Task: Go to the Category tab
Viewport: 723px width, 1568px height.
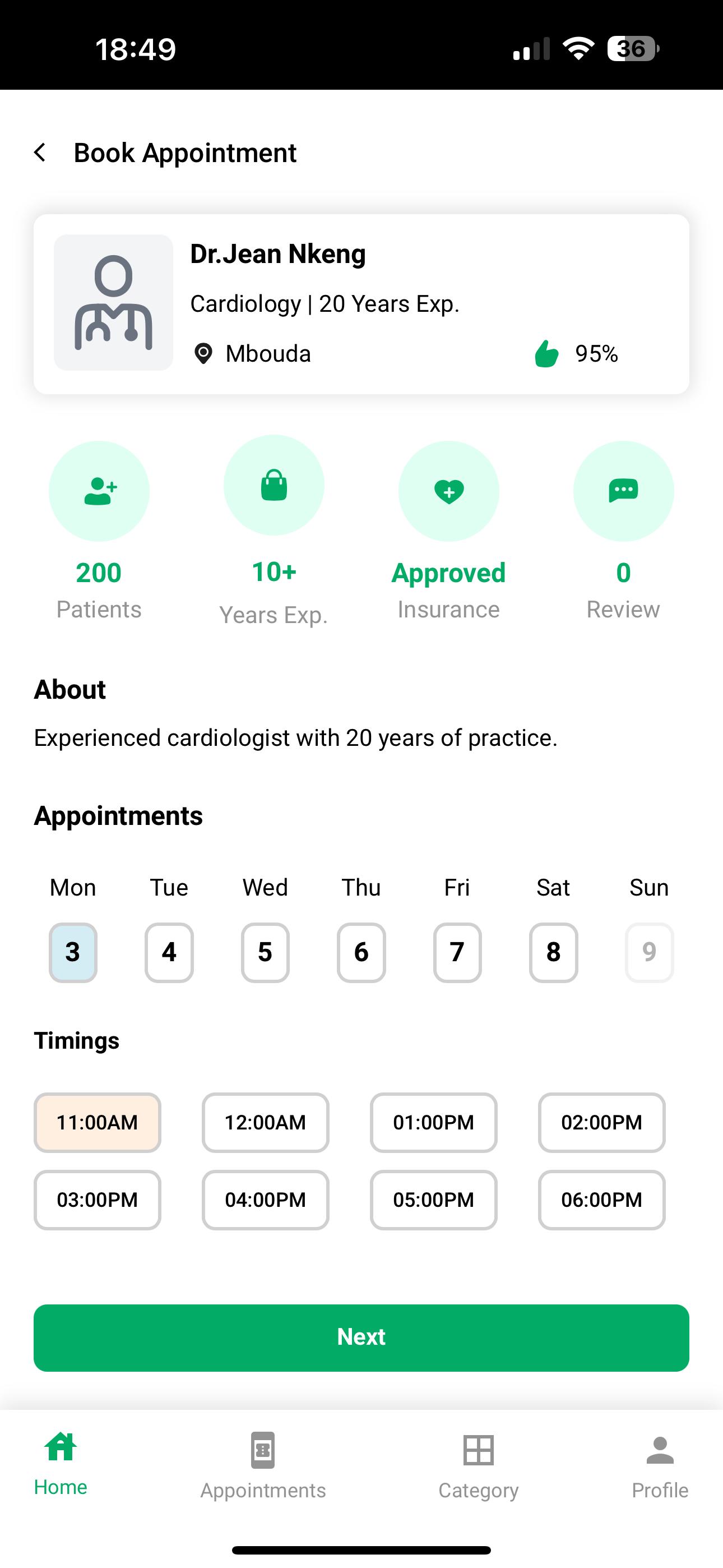Action: (x=478, y=1464)
